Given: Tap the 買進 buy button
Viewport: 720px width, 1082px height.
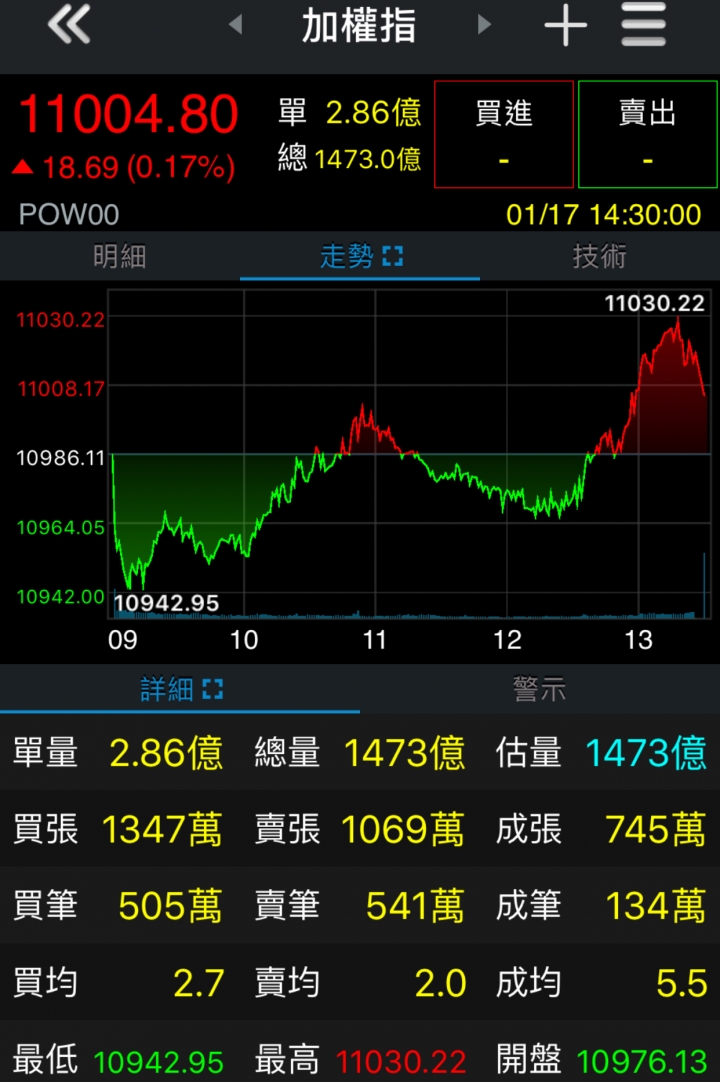Looking at the screenshot, I should pos(504,135).
